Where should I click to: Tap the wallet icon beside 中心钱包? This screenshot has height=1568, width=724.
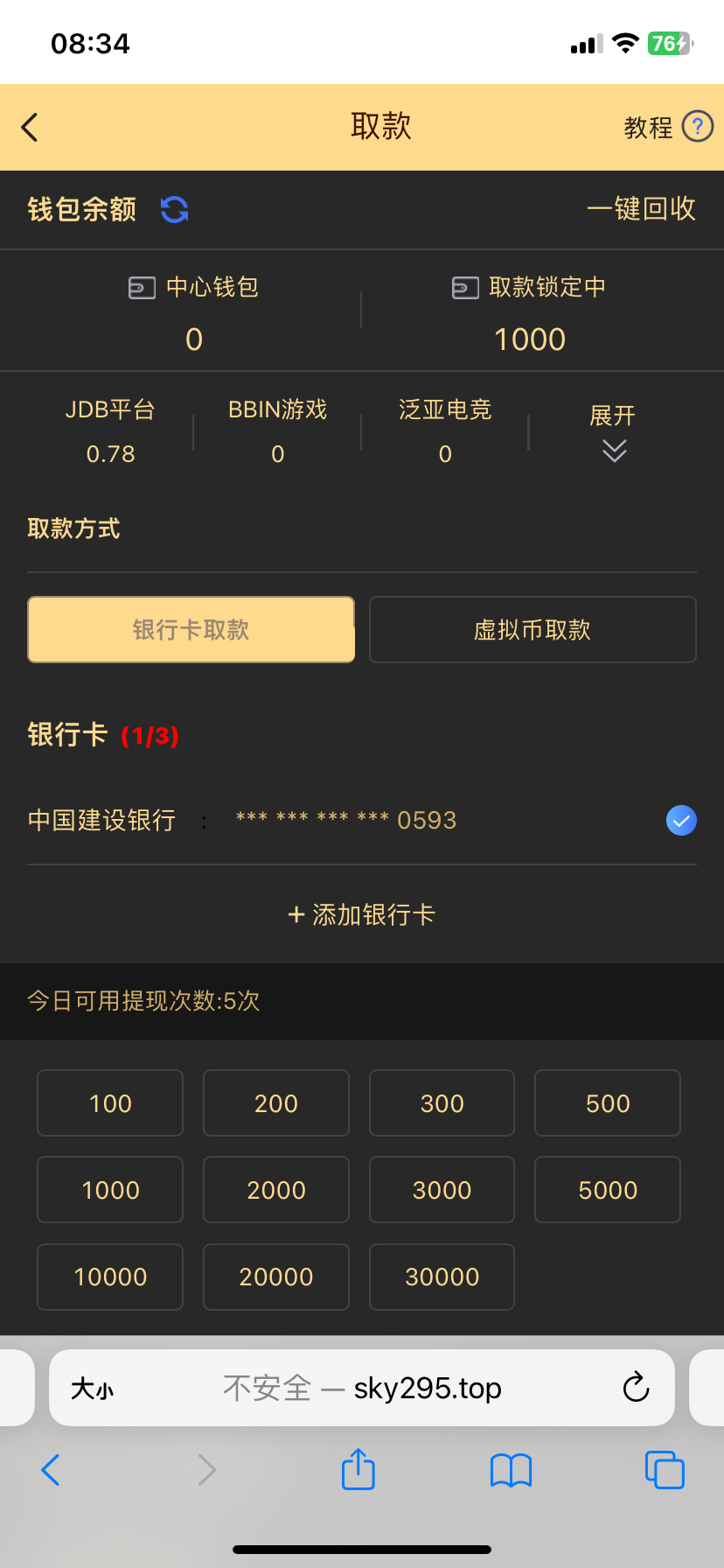click(142, 287)
